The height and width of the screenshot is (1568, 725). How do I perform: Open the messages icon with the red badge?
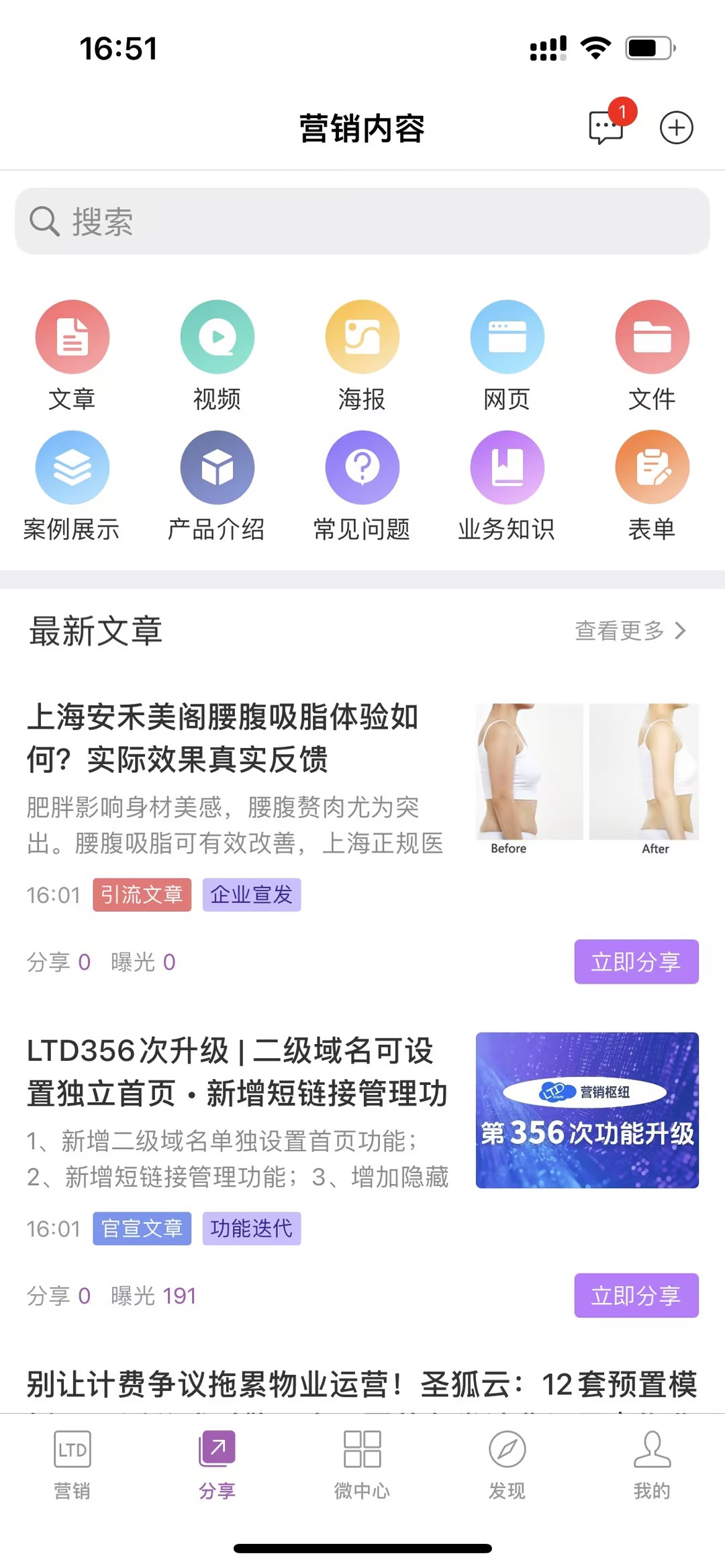(x=606, y=127)
